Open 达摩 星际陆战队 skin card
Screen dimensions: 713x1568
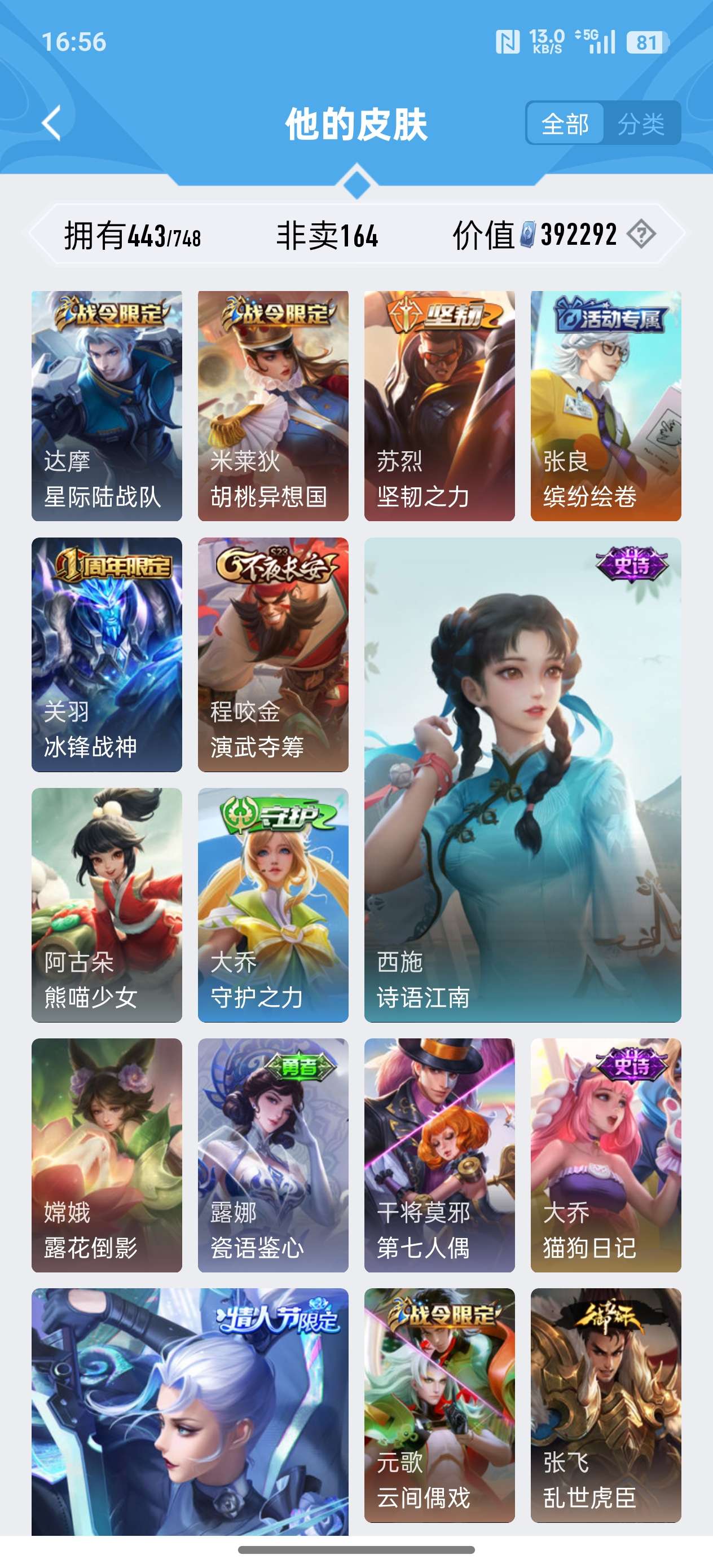click(107, 406)
